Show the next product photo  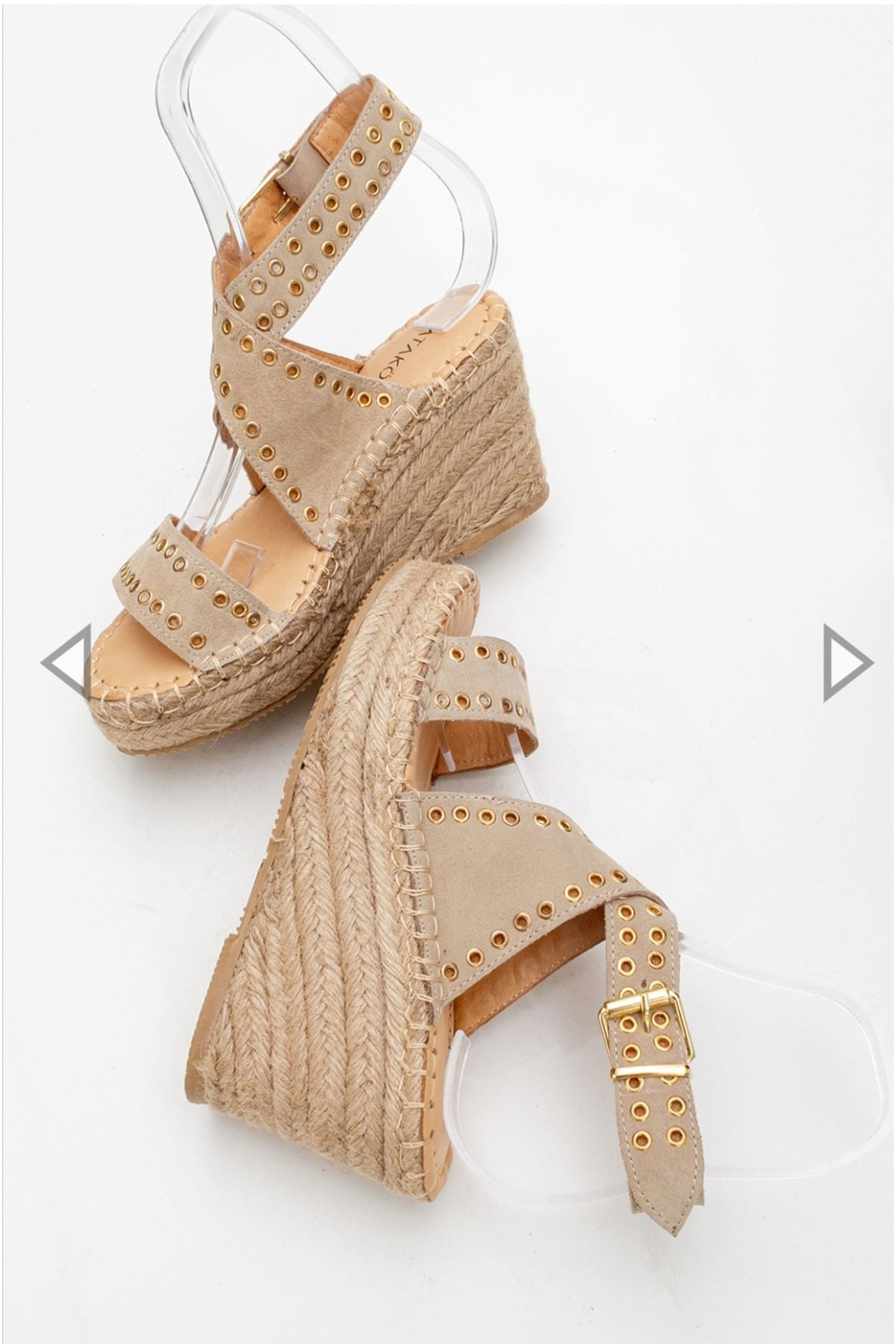[847, 662]
